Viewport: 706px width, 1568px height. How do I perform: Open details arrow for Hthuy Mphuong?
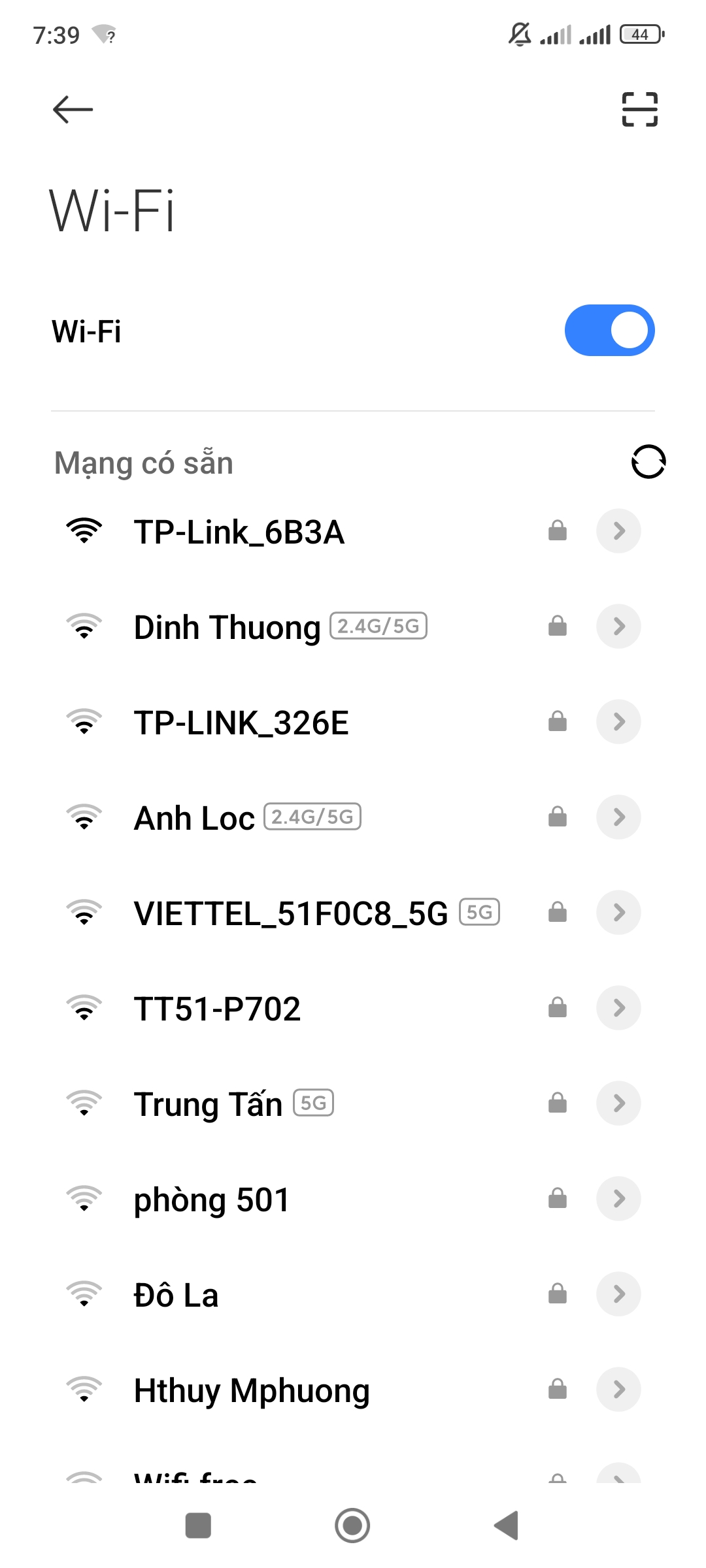click(618, 1390)
